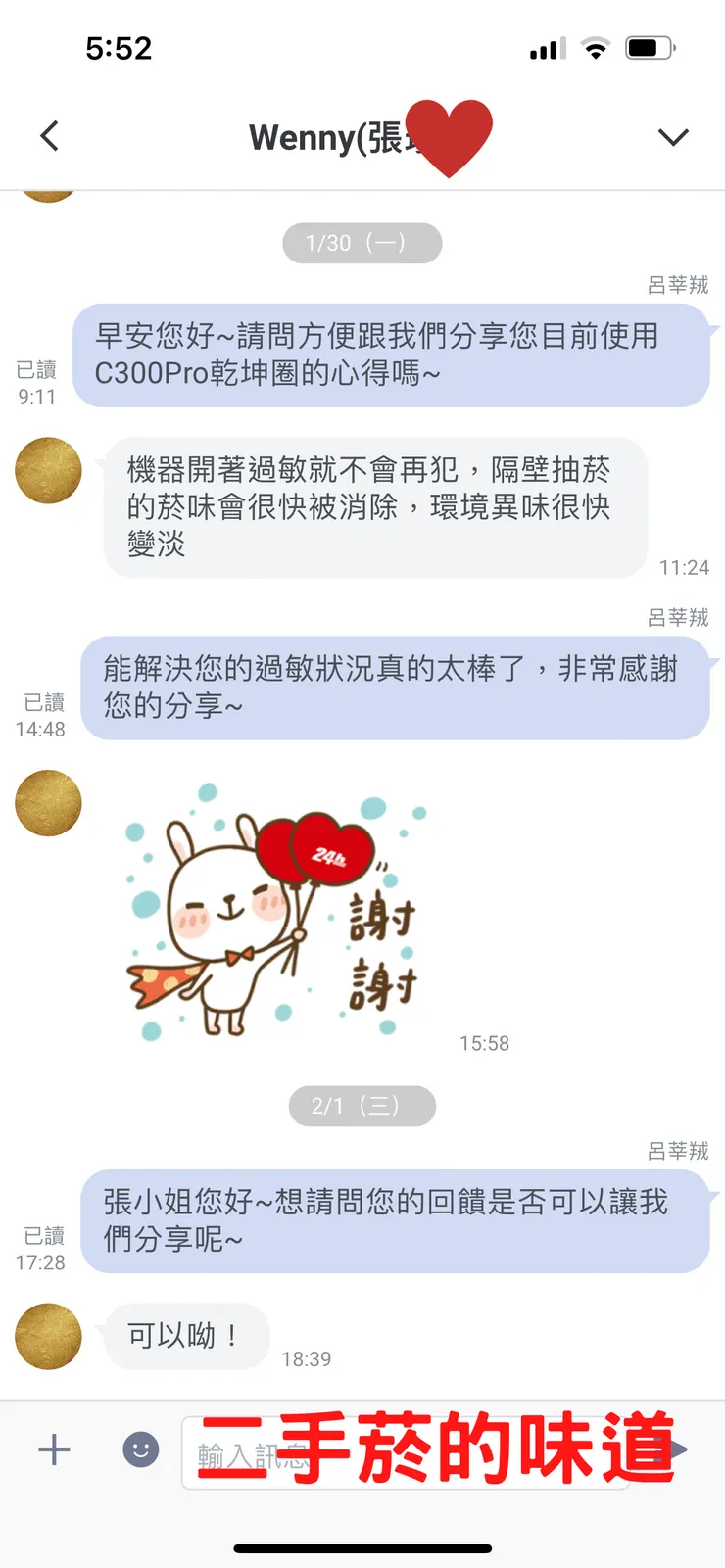This screenshot has height=1568, width=725.
Task: Tap the contact's avatar next to 可以呦！
Action: click(47, 1336)
